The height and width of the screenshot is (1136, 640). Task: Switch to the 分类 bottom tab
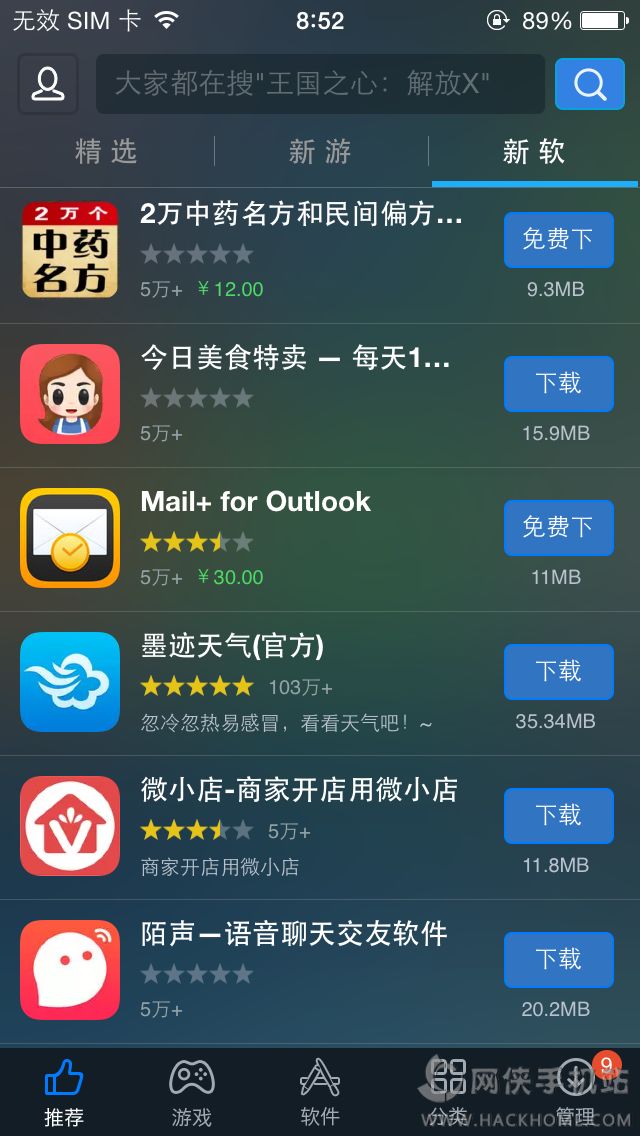coord(449,1092)
